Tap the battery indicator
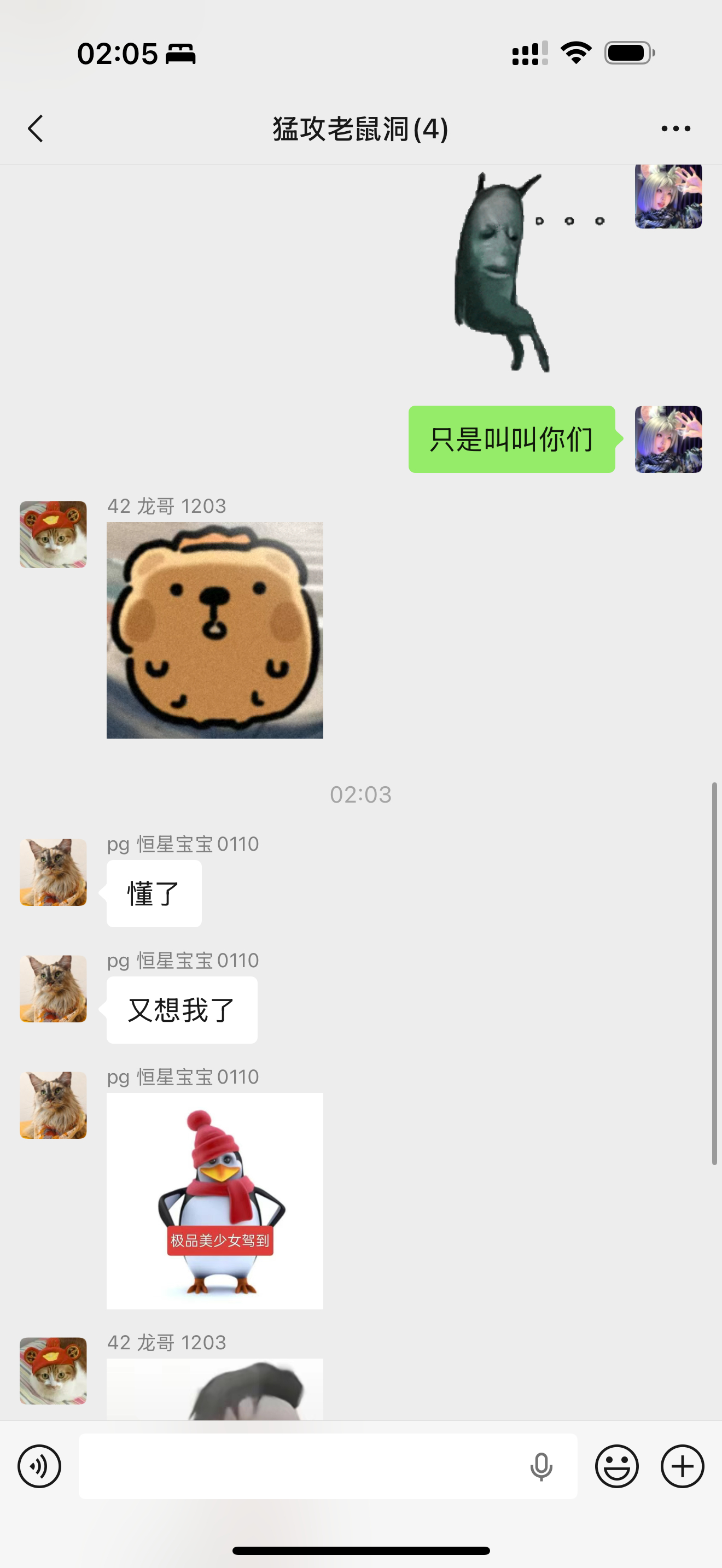722x1568 pixels. coord(626,52)
